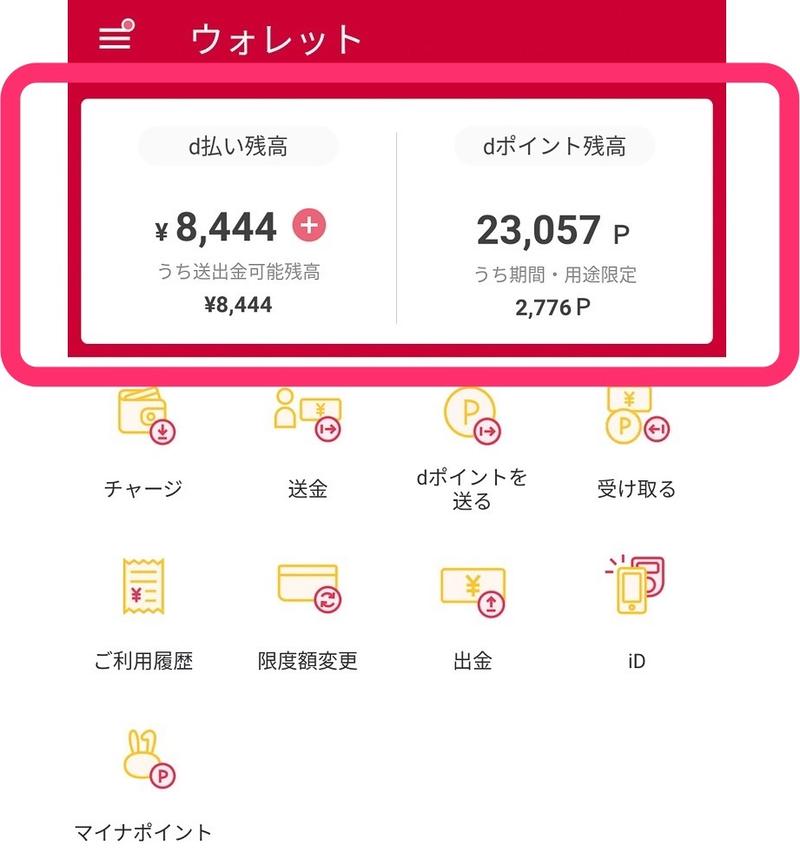Viewport: 800px width, 859px height.
Task: Tap the ¥8,444 balance amount
Action: 224,227
